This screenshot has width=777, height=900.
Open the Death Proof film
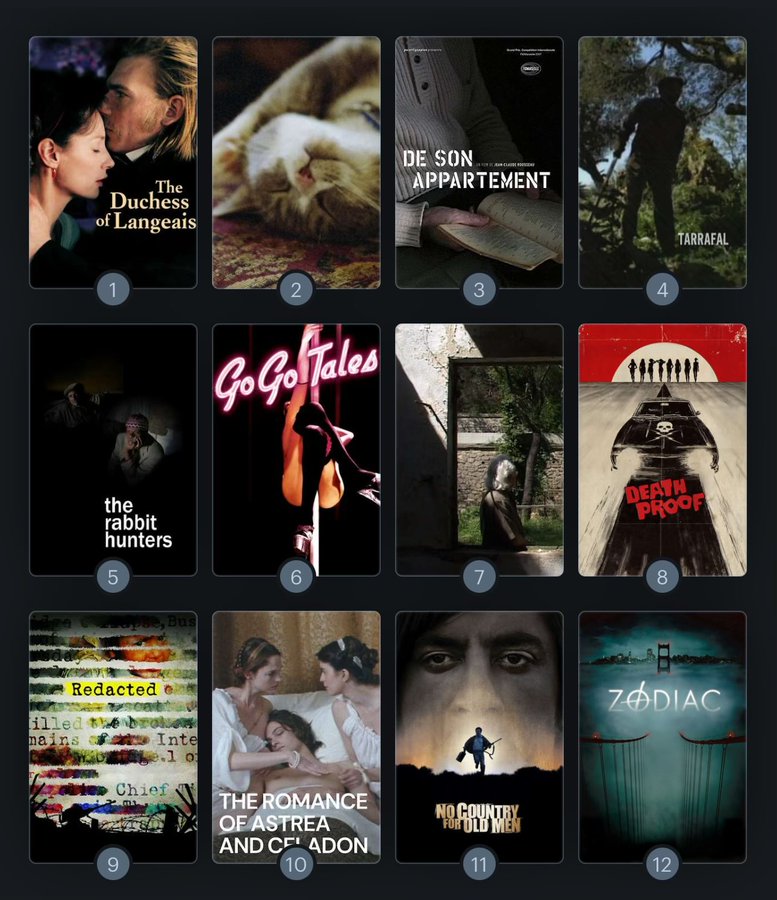point(662,448)
